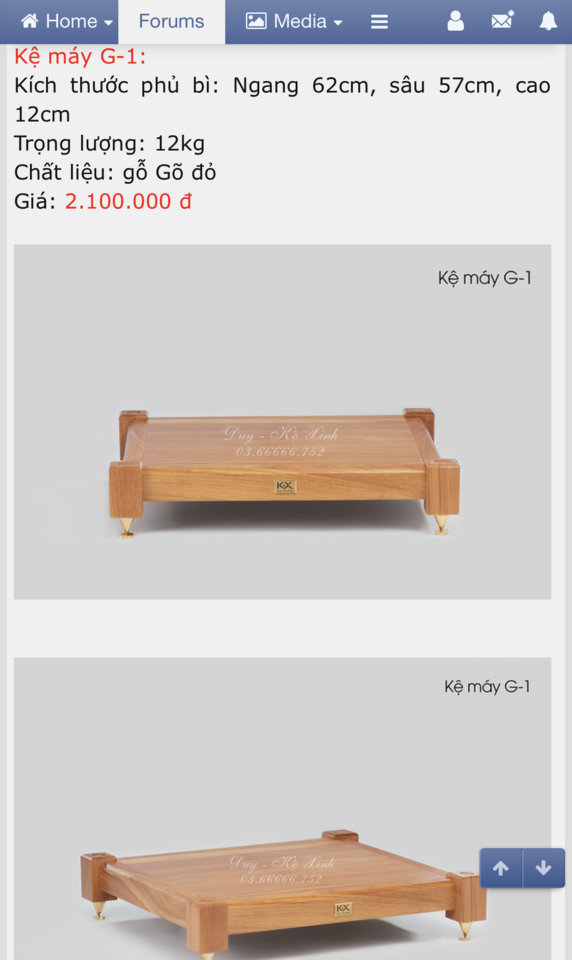This screenshot has width=572, height=960.
Task: Jump to top with the up arrow
Action: click(x=501, y=868)
